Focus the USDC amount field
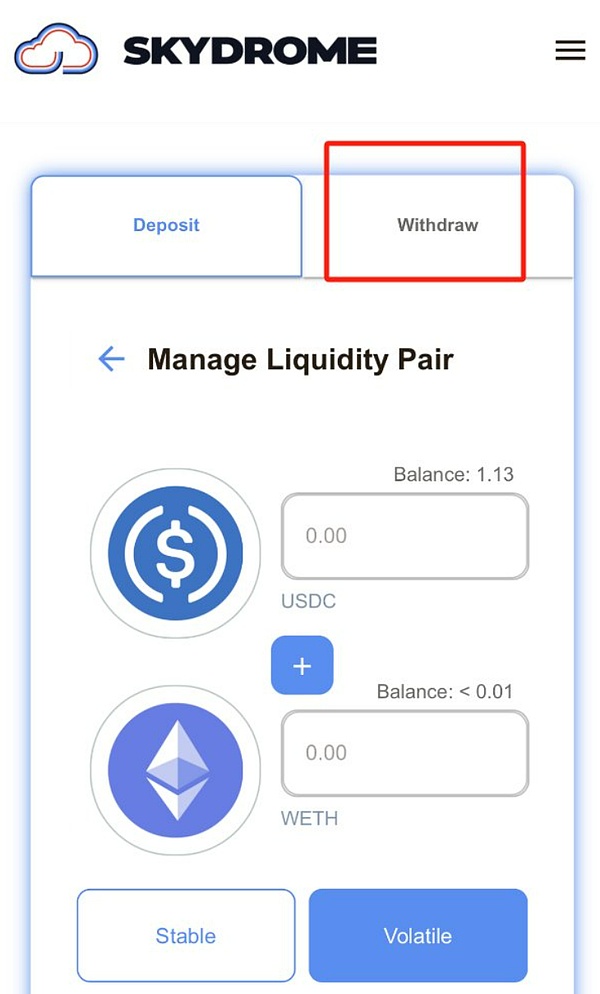The image size is (600, 994). (x=404, y=536)
